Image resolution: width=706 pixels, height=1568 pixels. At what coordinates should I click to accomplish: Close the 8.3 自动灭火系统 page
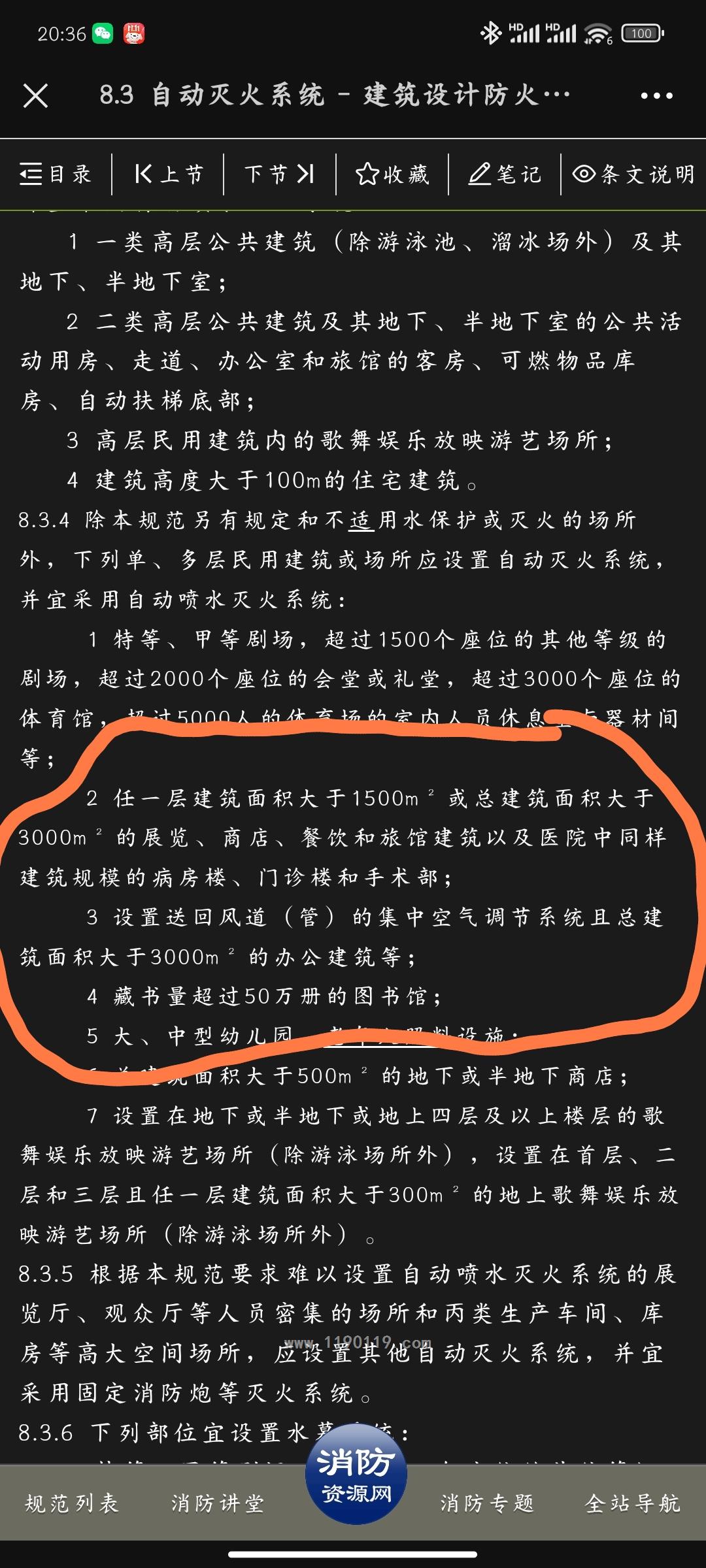point(36,96)
